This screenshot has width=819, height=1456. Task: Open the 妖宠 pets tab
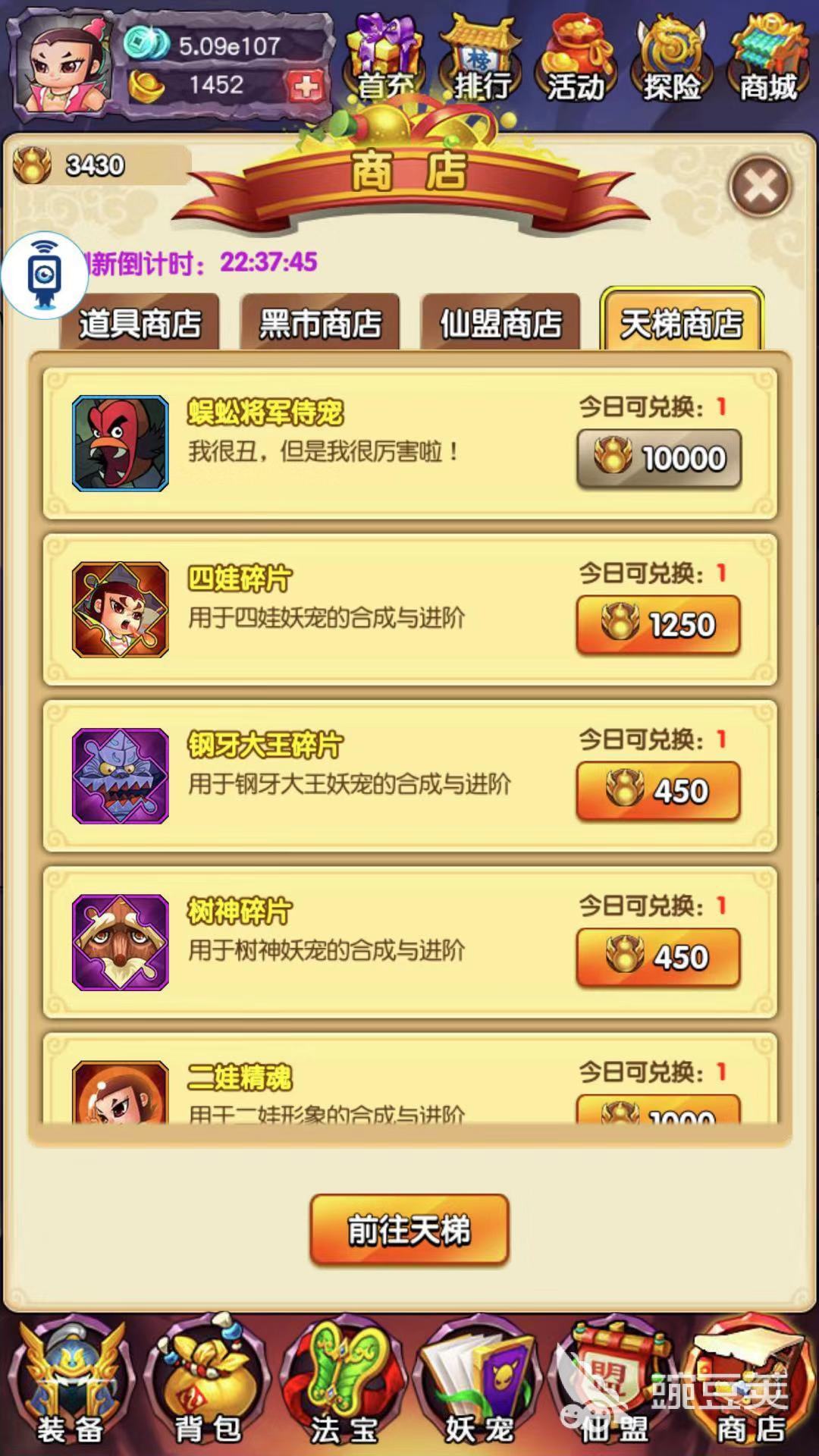(x=479, y=1386)
